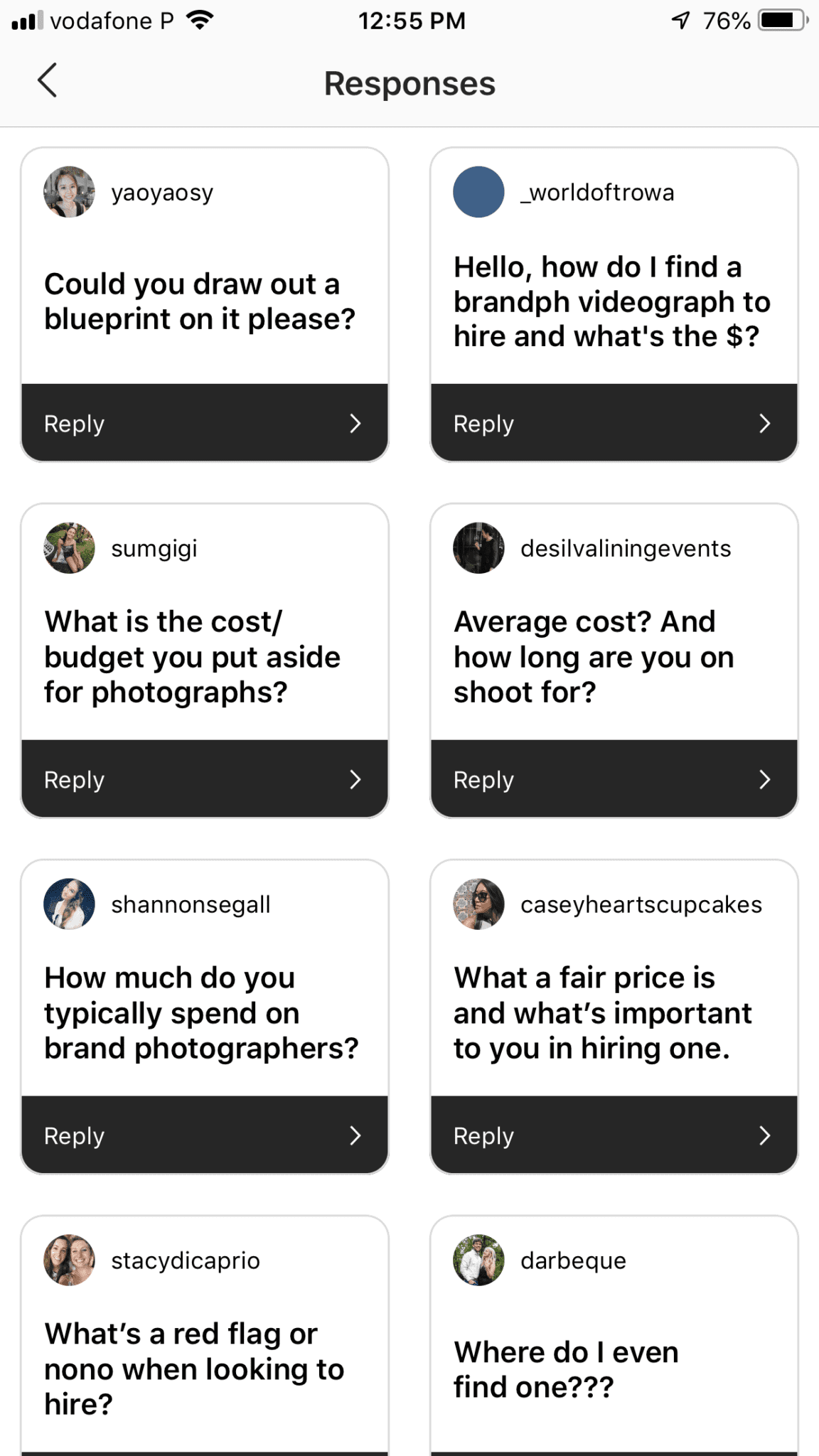The height and width of the screenshot is (1456, 819).
Task: Reply to shannonsegall's response
Action: (x=205, y=1135)
